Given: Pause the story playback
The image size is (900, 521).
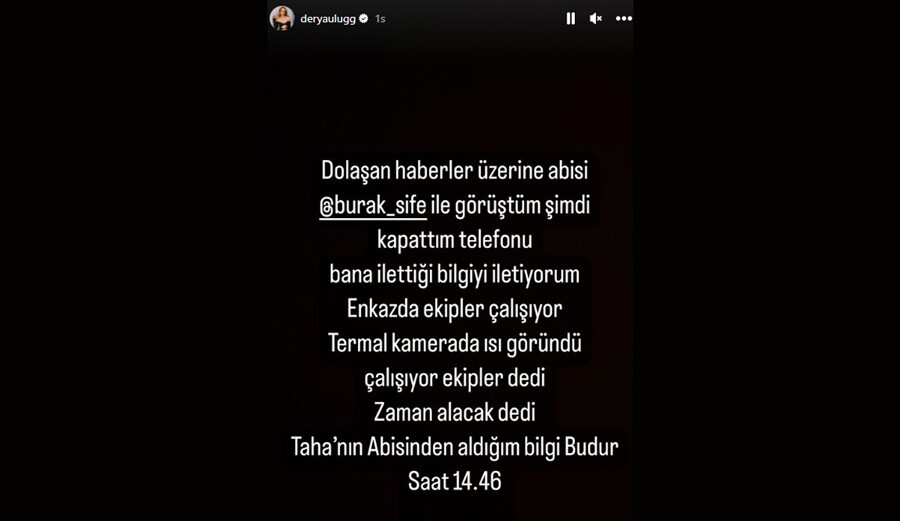Looking at the screenshot, I should (x=570, y=18).
